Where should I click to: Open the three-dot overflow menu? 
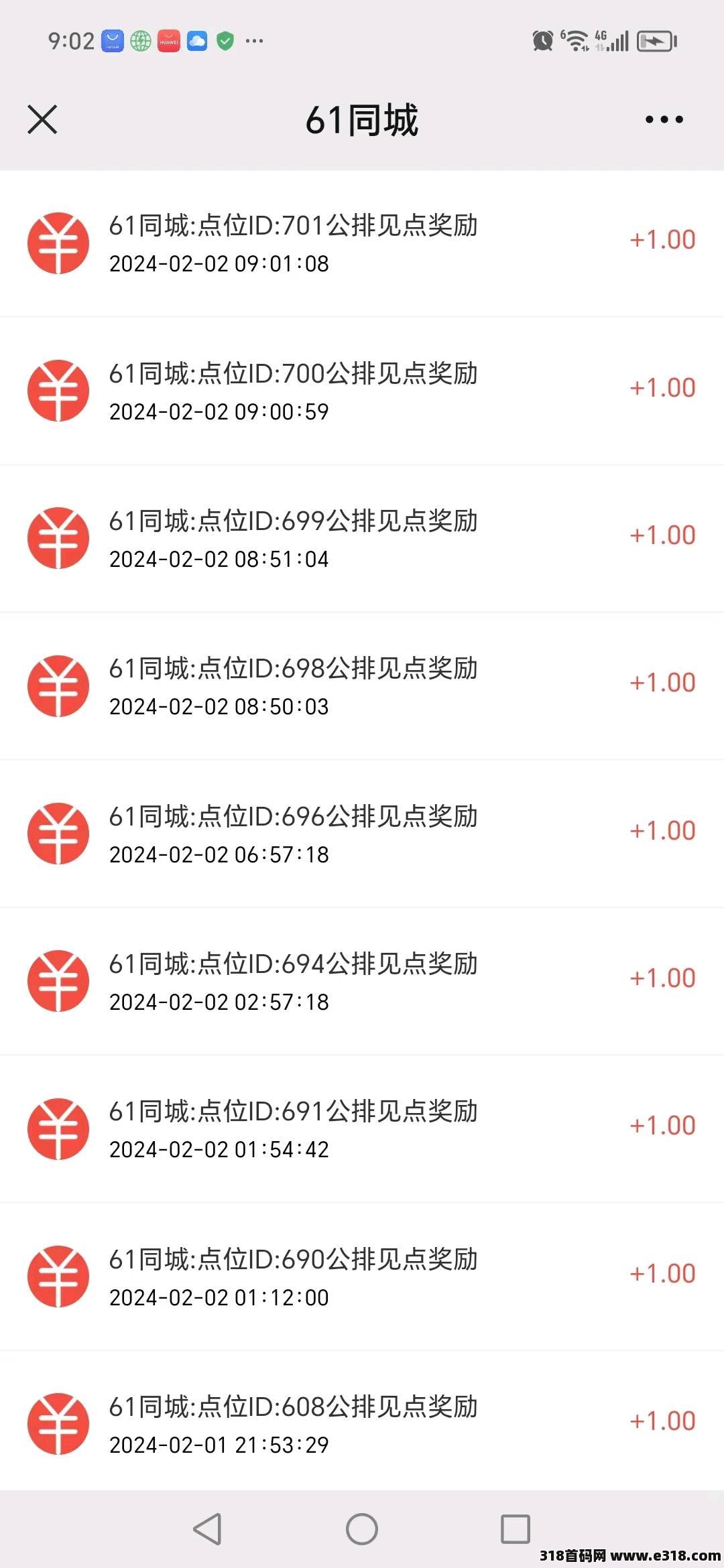664,120
